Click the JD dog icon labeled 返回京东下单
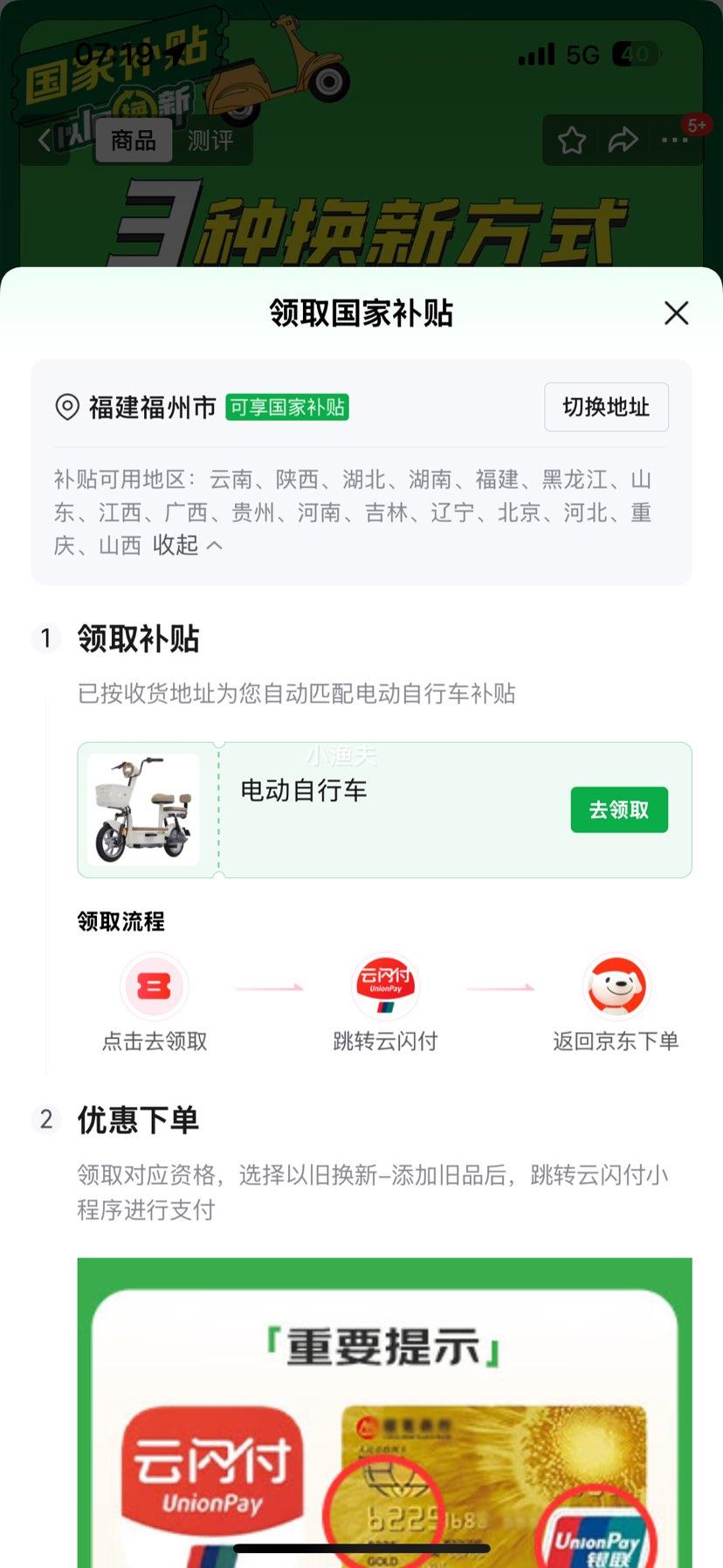This screenshot has height=1568, width=723. tap(617, 986)
